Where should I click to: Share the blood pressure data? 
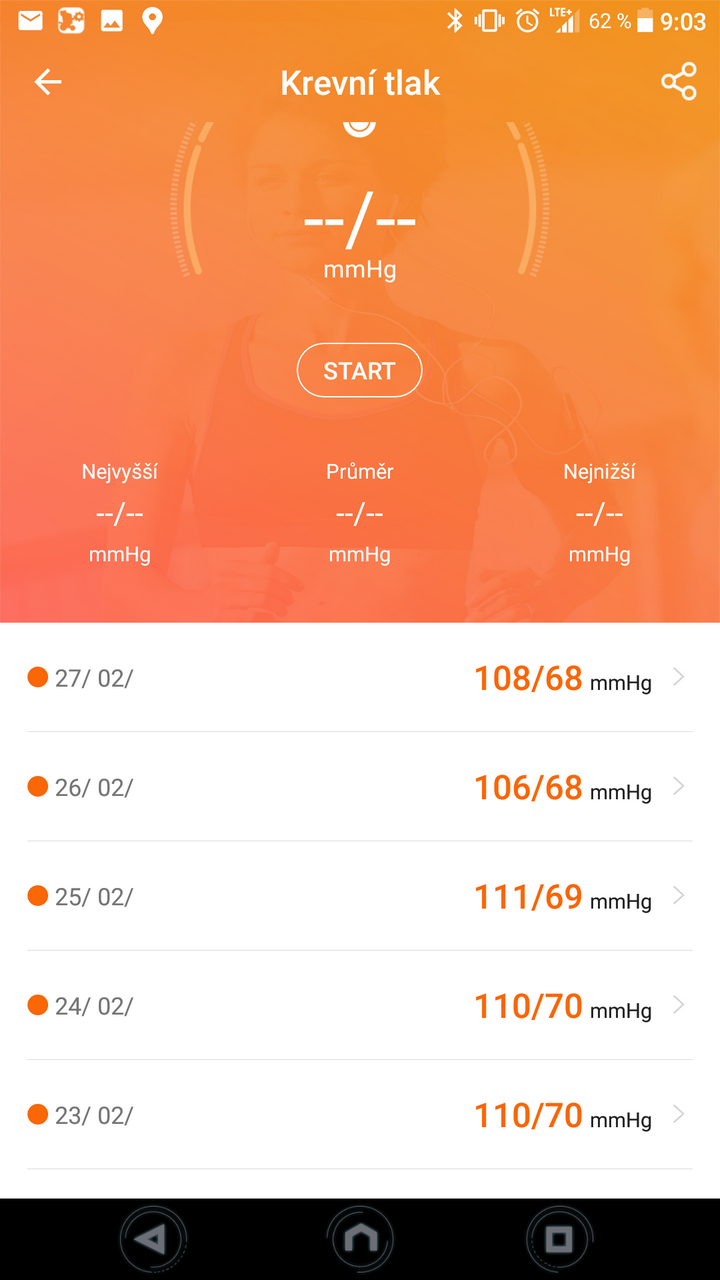[x=678, y=82]
